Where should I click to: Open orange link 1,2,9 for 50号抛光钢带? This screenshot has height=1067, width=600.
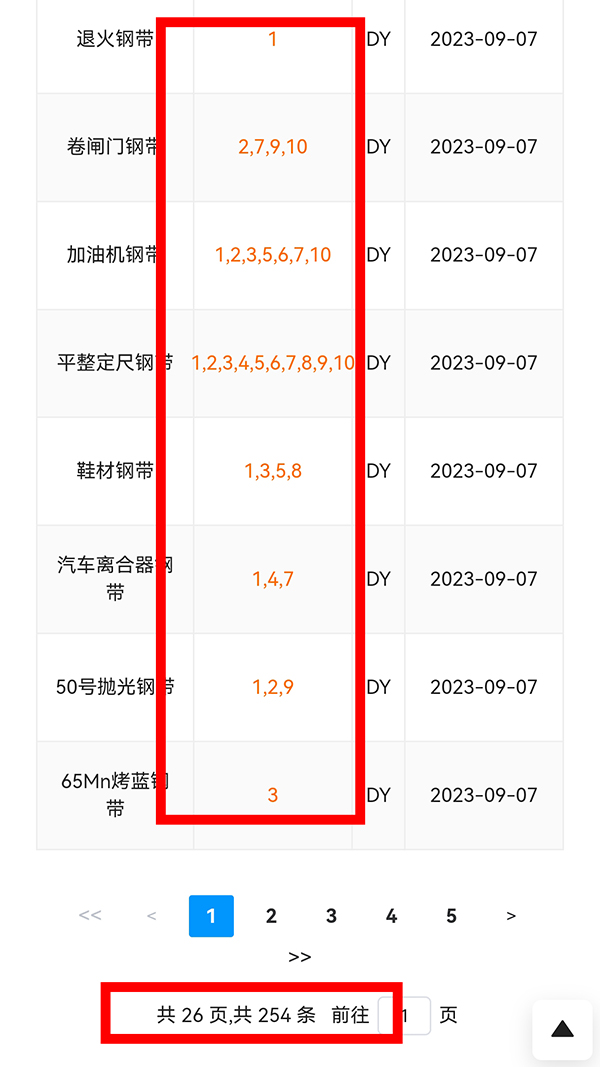273,687
